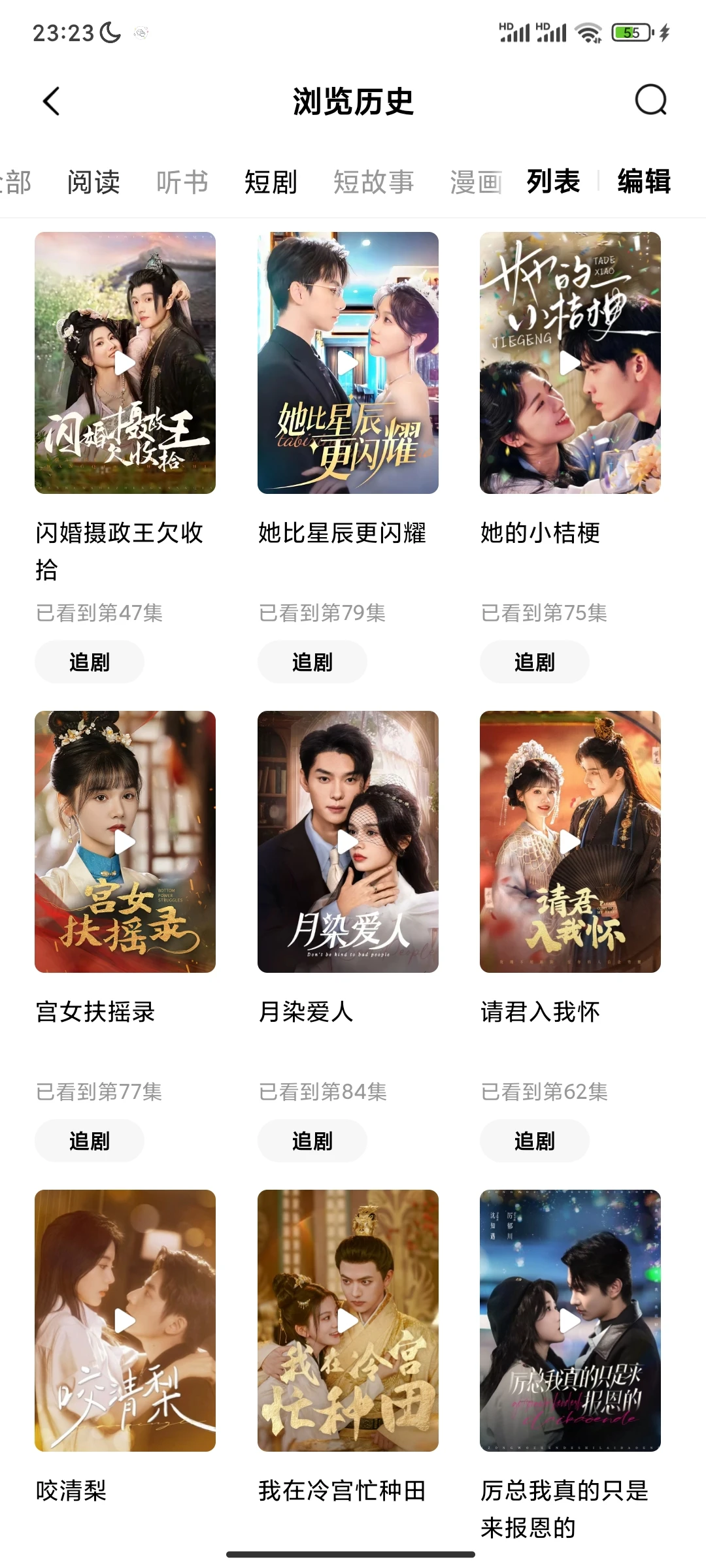The height and width of the screenshot is (1568, 706).
Task: Follow 月染爱人 with 追剧 button
Action: [x=312, y=1141]
